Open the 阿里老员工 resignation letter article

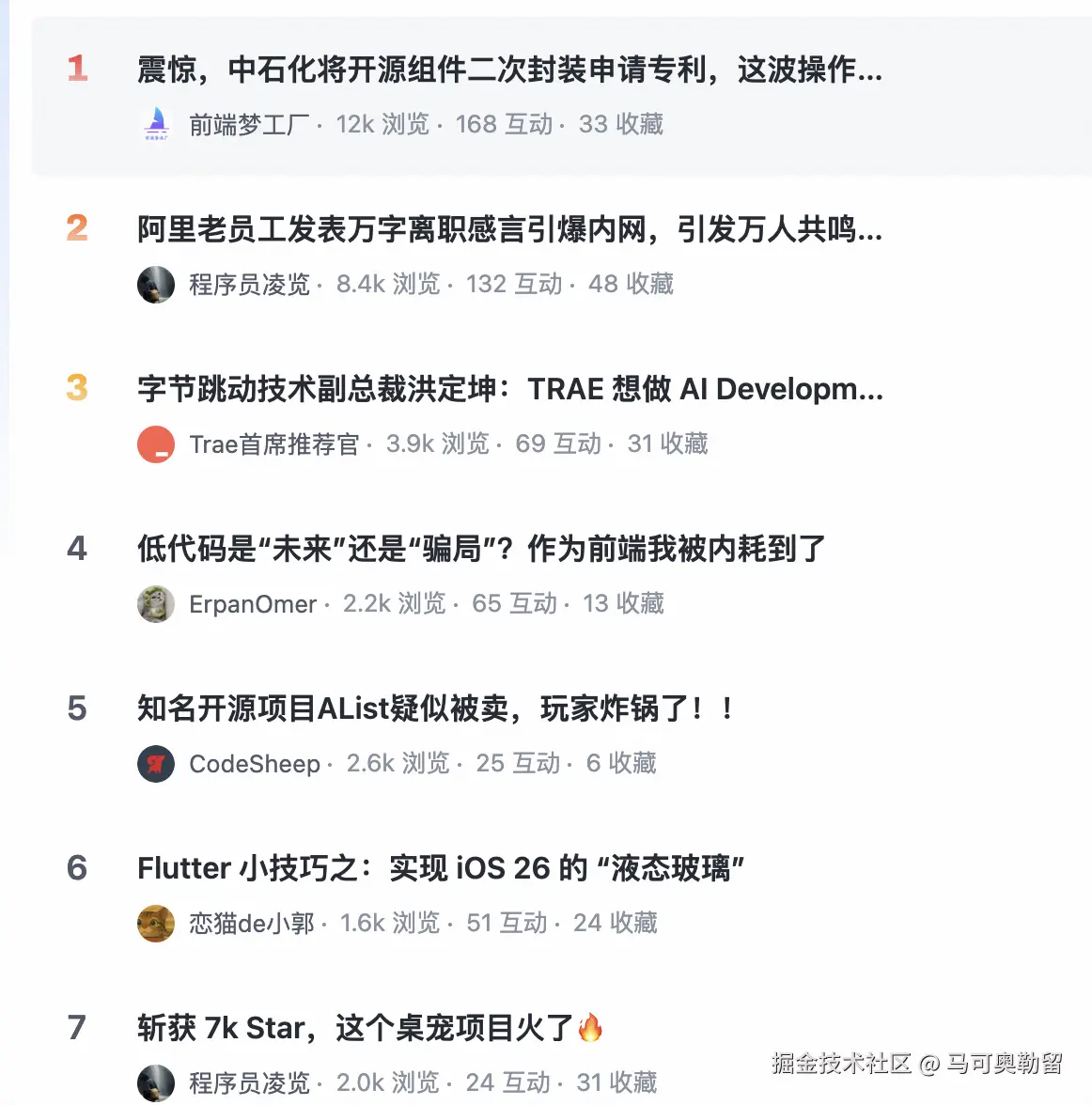pyautogui.click(x=508, y=229)
